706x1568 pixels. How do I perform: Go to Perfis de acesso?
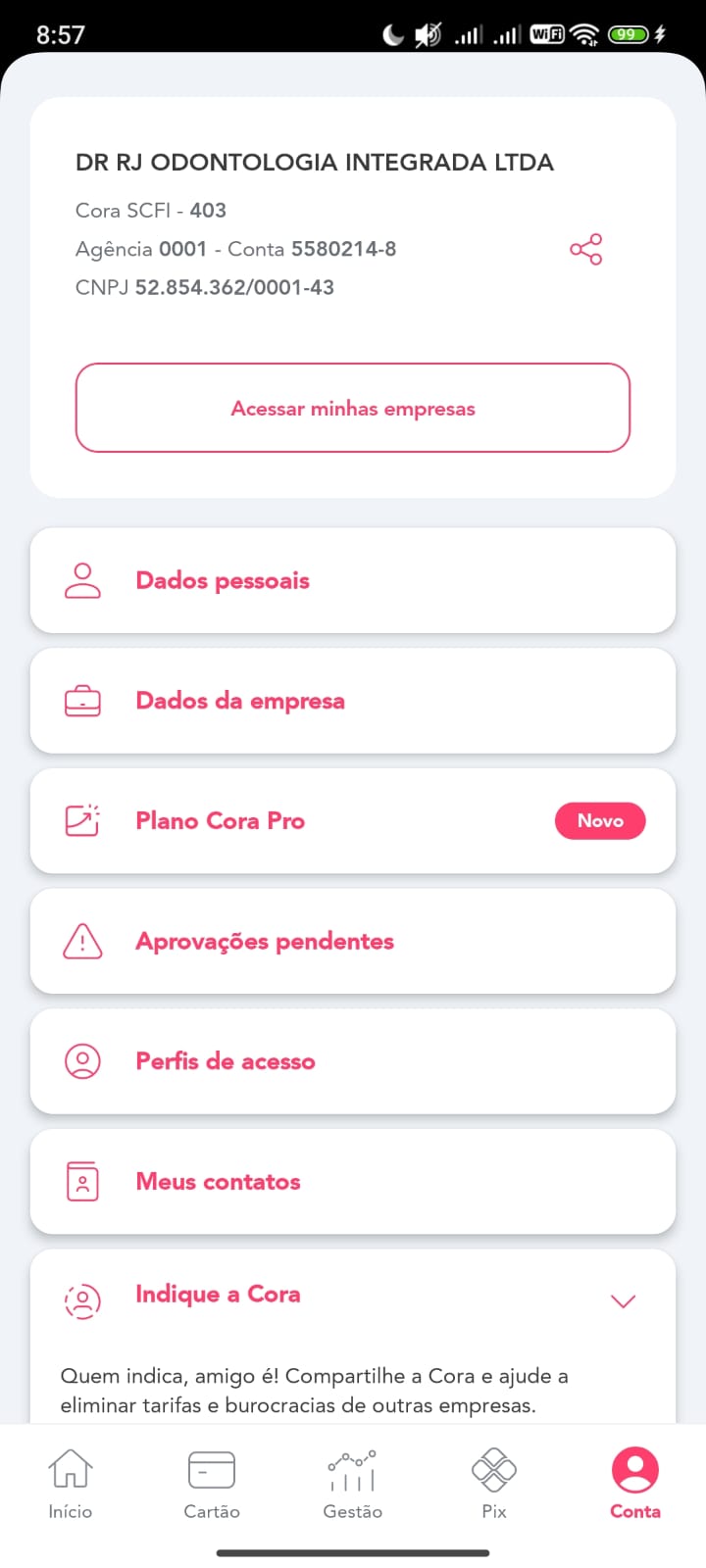pyautogui.click(x=353, y=1061)
